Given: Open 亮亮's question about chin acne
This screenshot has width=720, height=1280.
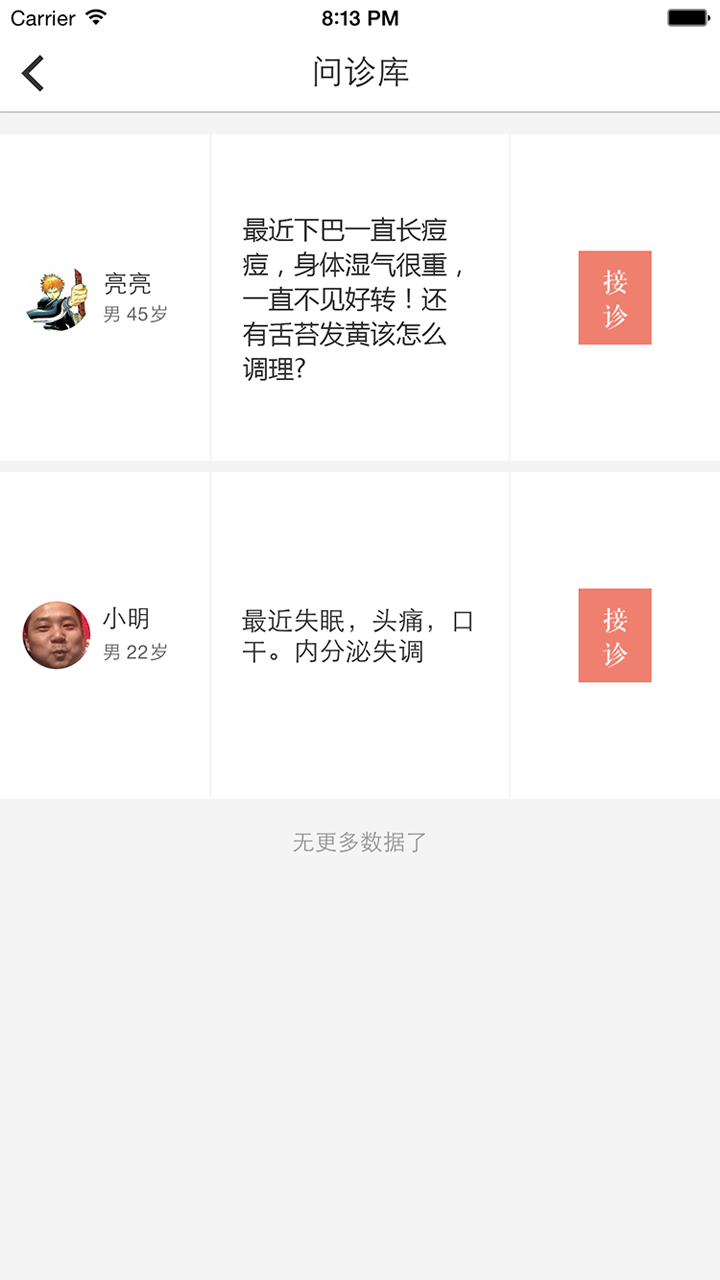Looking at the screenshot, I should coord(356,299).
